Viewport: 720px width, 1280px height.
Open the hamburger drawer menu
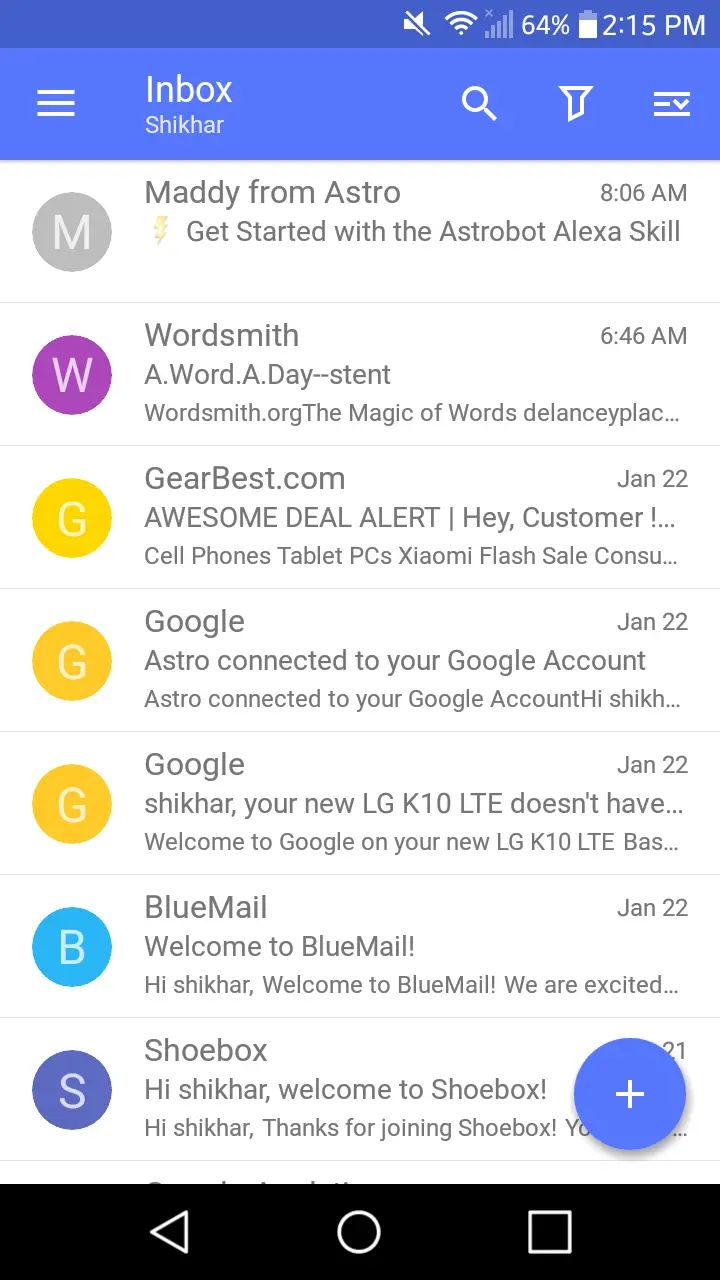coord(56,103)
